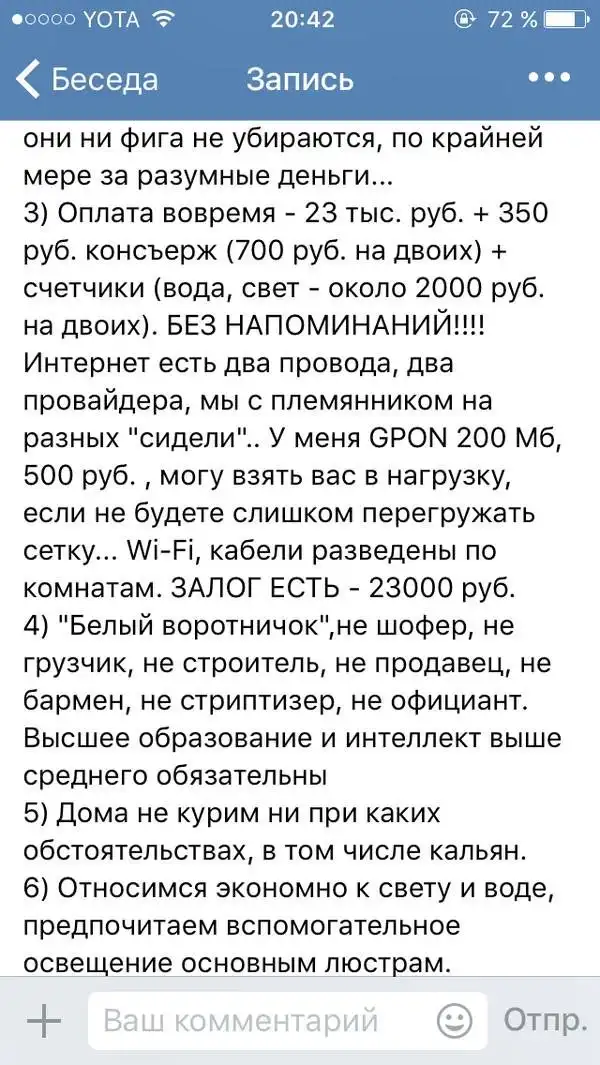Tap the plus attach icon
Image resolution: width=600 pixels, height=1065 pixels.
click(43, 1021)
